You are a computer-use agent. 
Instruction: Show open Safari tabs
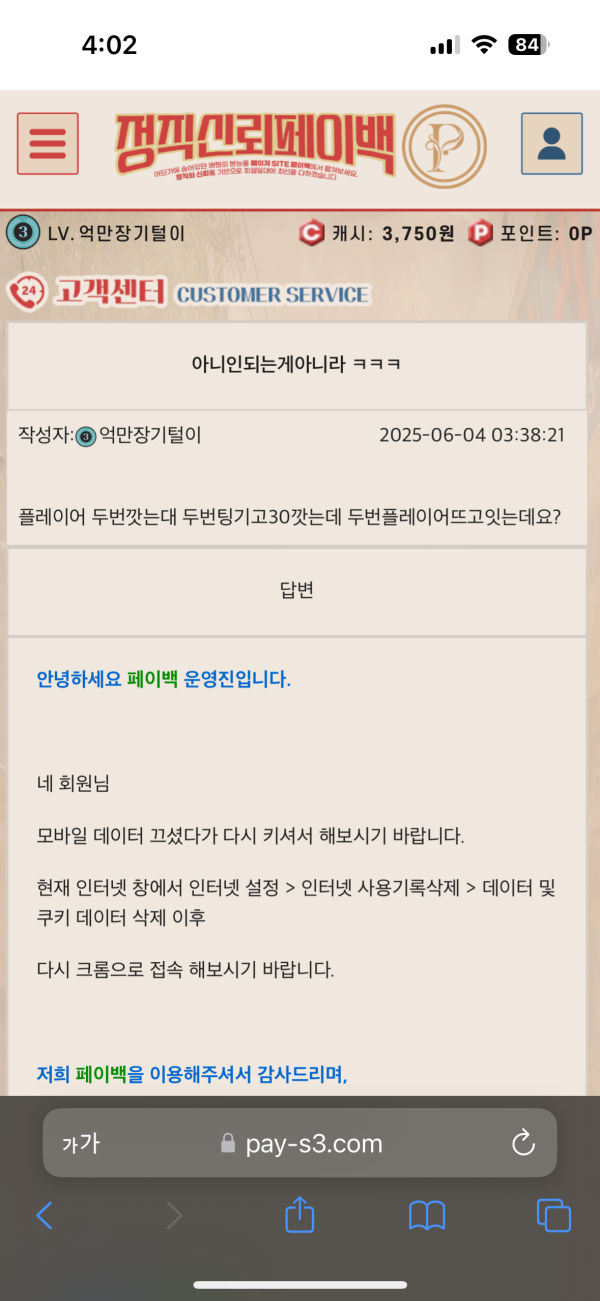553,1215
